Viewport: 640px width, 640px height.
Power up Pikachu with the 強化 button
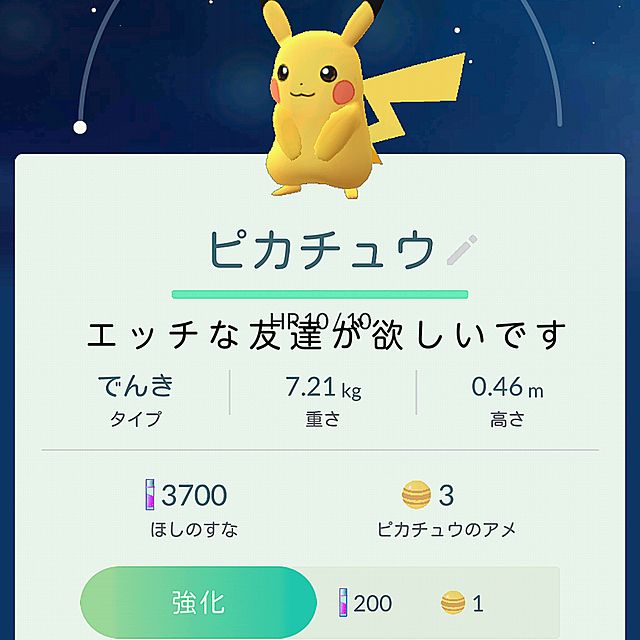coord(195,603)
